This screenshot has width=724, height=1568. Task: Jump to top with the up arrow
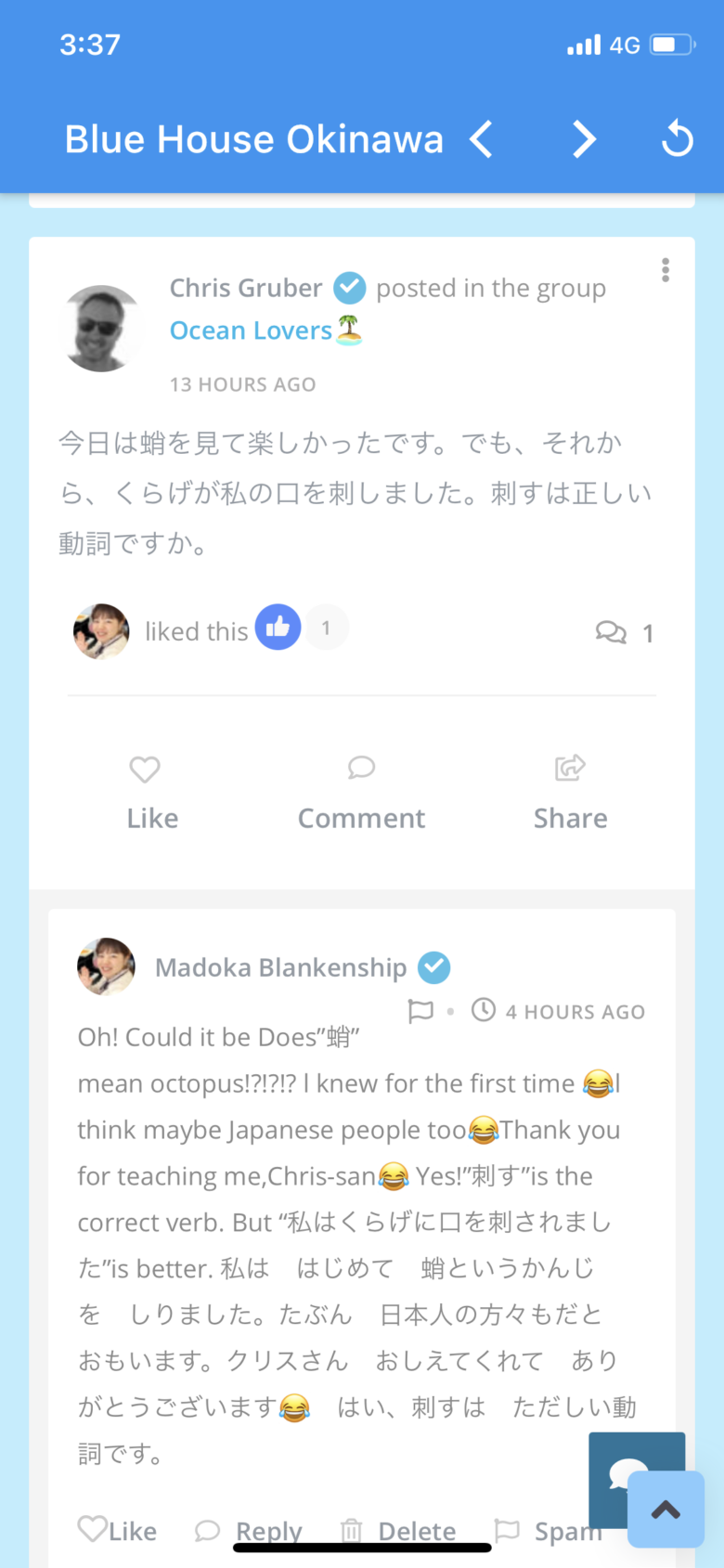[666, 1510]
